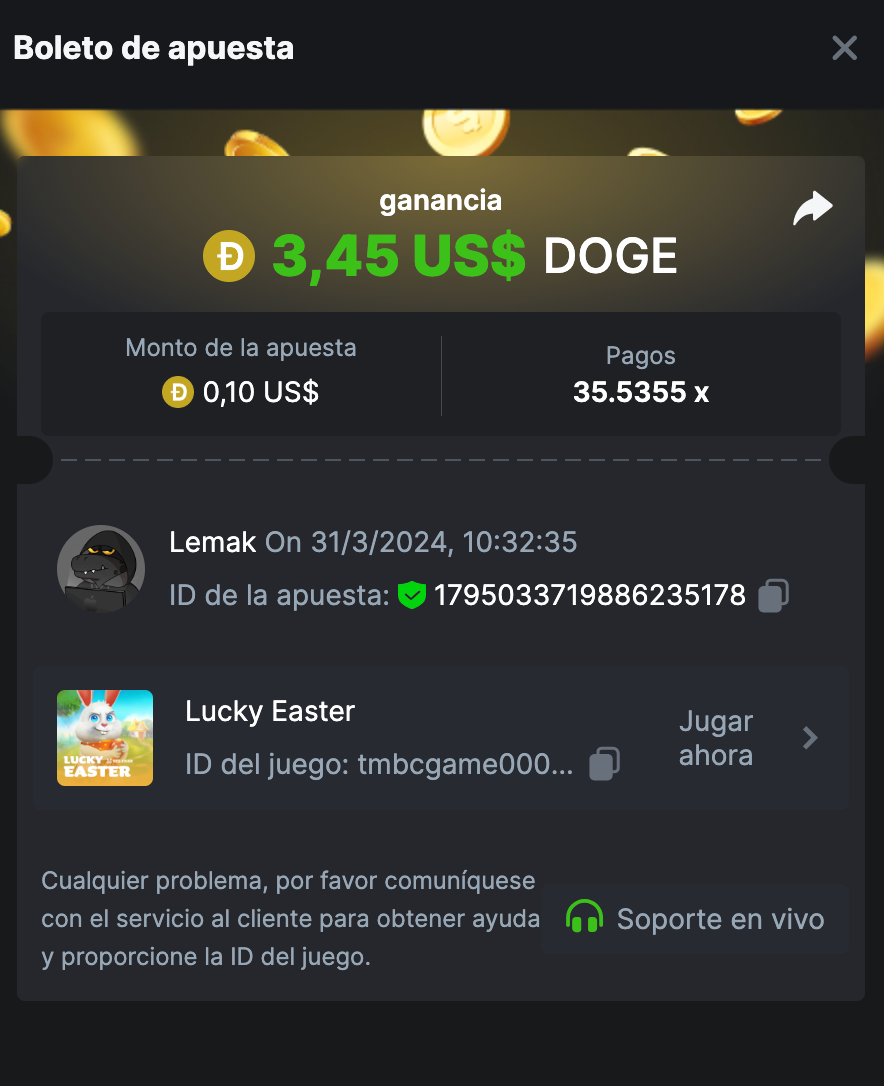Open Soporte en vivo live support

point(695,919)
